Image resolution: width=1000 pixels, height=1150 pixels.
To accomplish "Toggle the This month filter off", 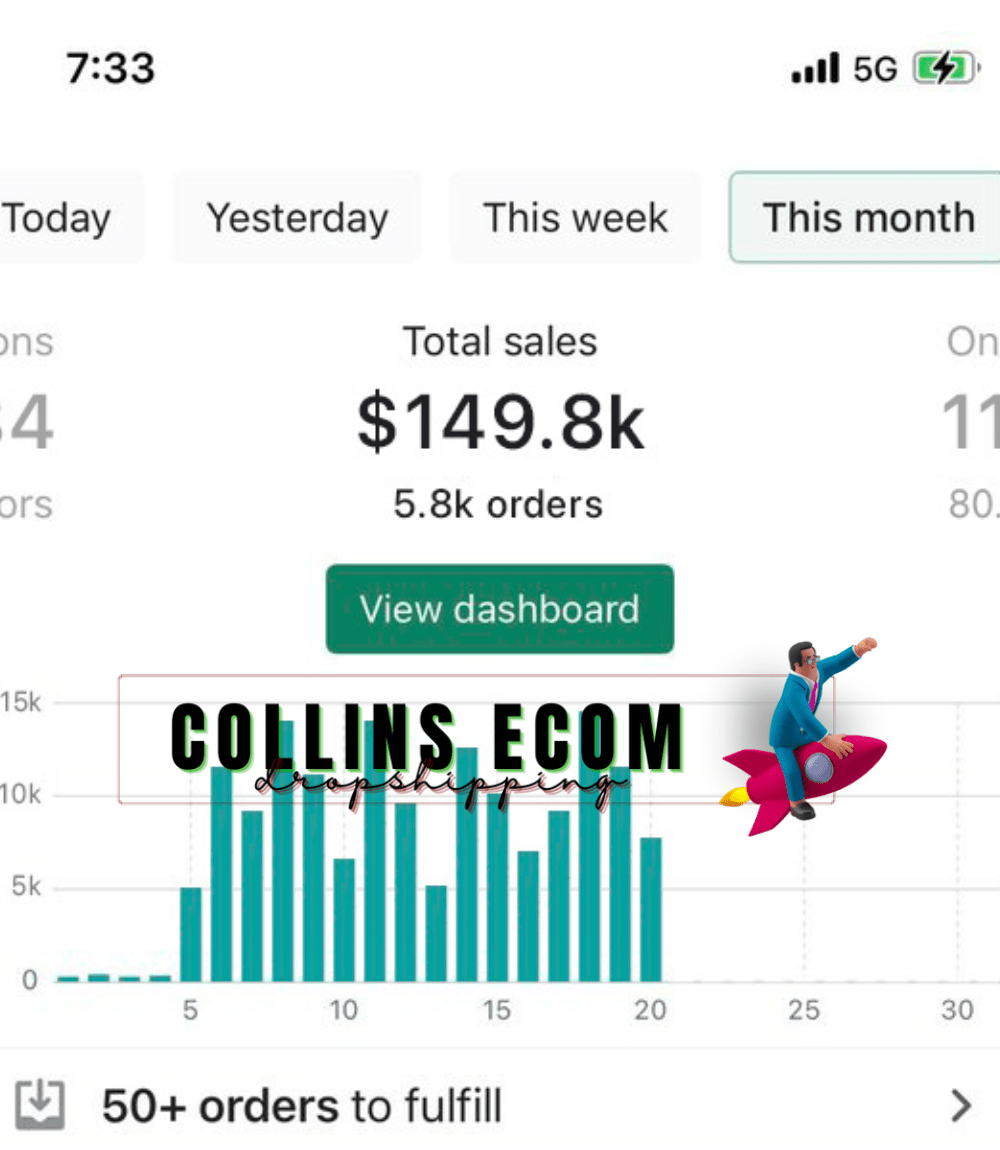I will click(x=867, y=217).
